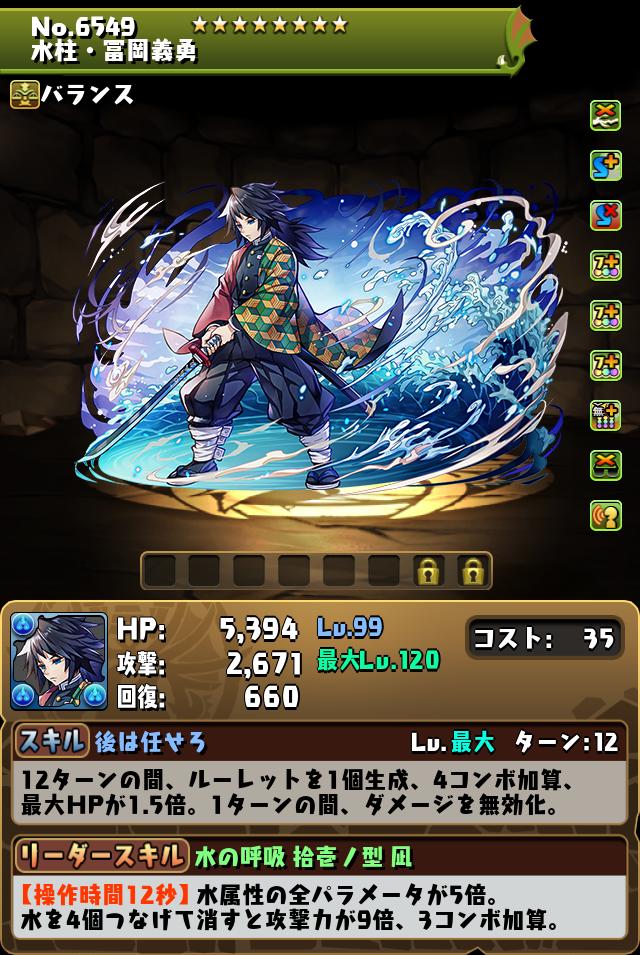The width and height of the screenshot is (640, 955).
Task: View the blue skill boost plus awakening
Action: (605, 164)
